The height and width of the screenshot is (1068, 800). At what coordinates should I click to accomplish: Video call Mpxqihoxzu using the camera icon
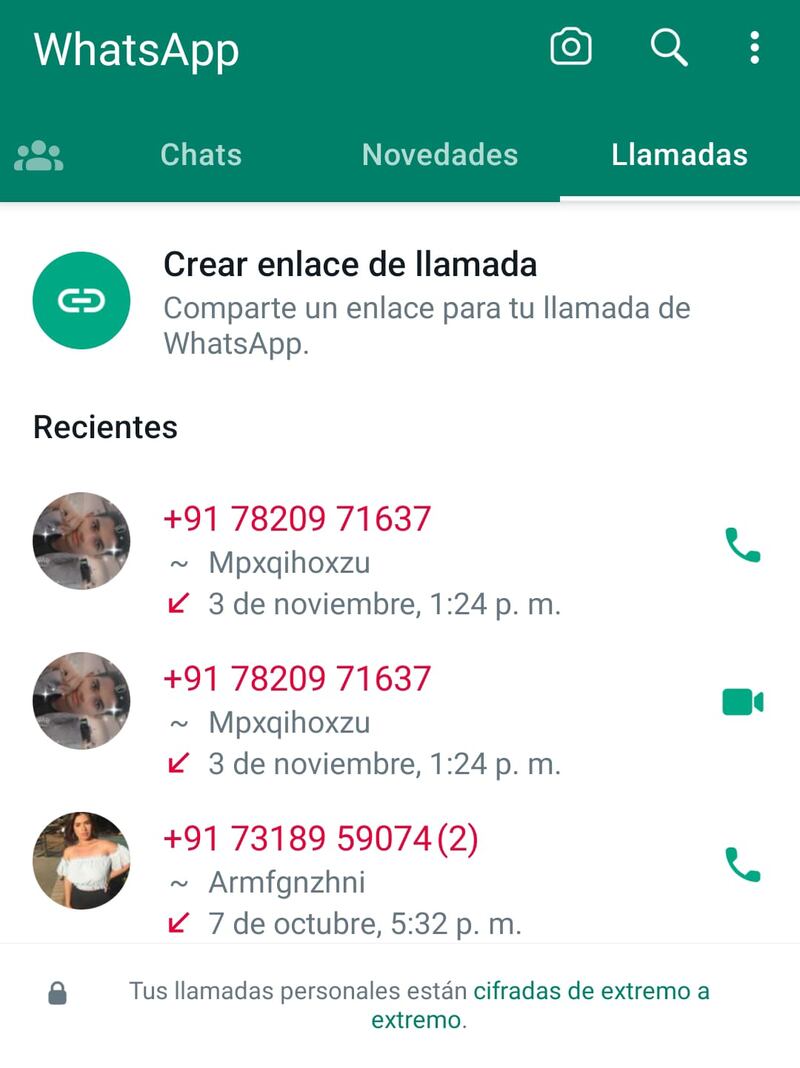point(742,702)
